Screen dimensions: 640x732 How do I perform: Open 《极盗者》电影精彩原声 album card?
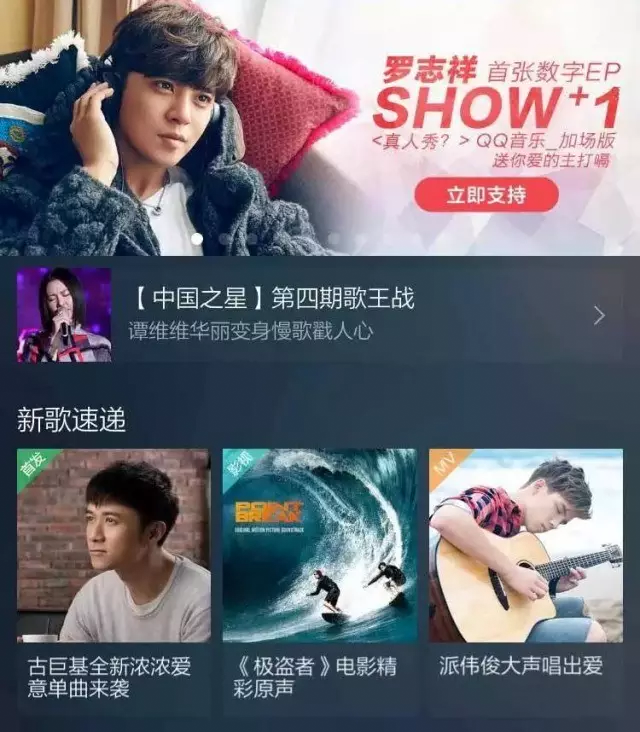click(x=320, y=579)
